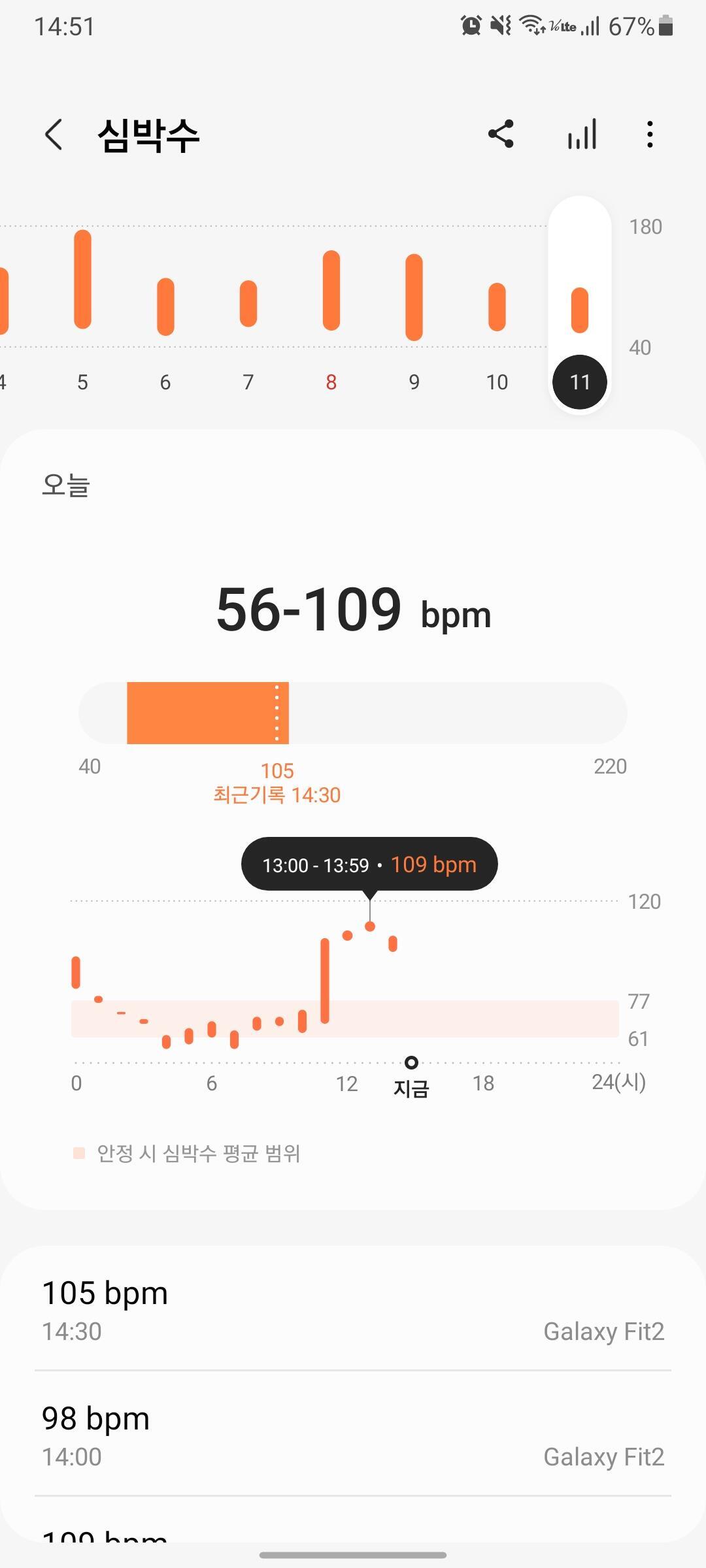Open the 105 bpm record at 14:30
The width and height of the screenshot is (706, 1568).
353,1310
